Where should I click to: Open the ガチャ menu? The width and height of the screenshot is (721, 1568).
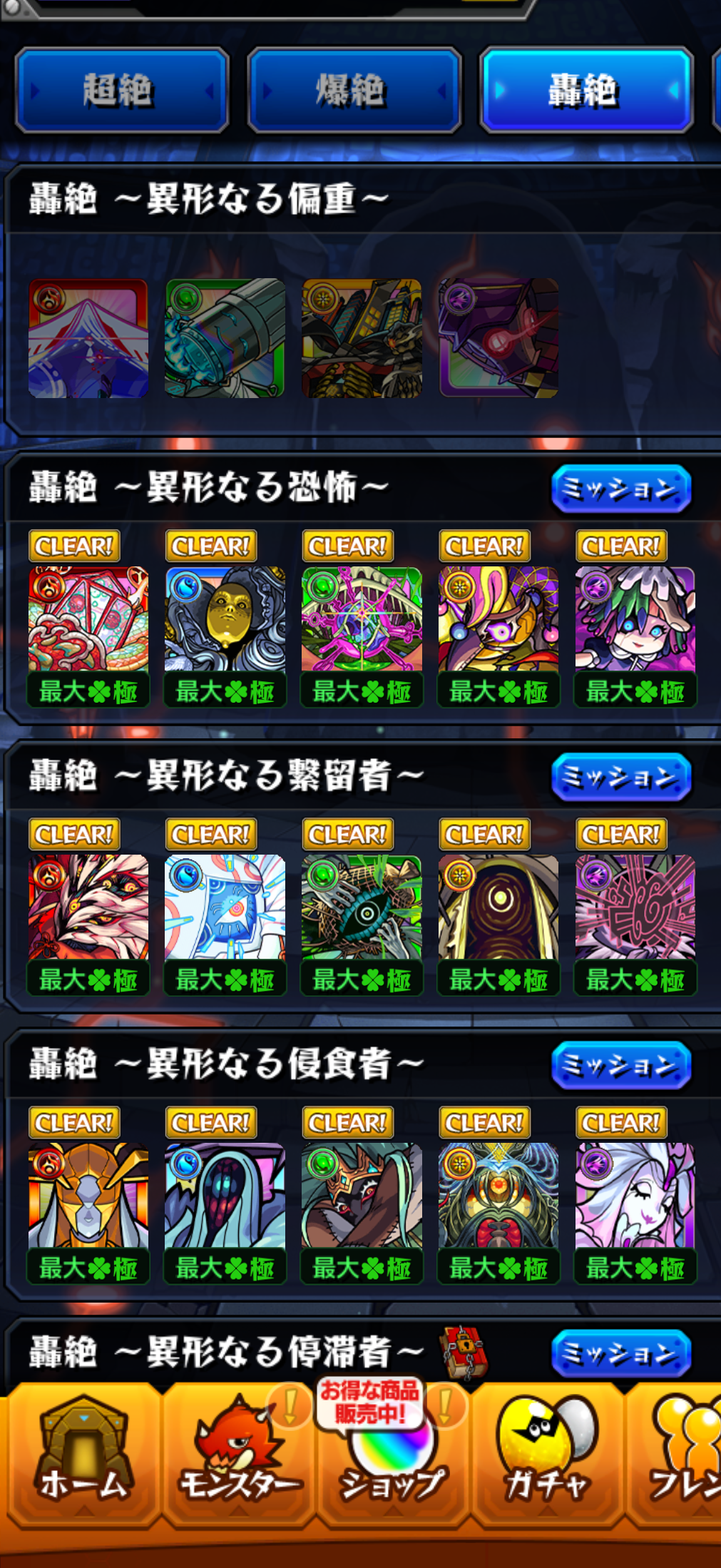[548, 1455]
